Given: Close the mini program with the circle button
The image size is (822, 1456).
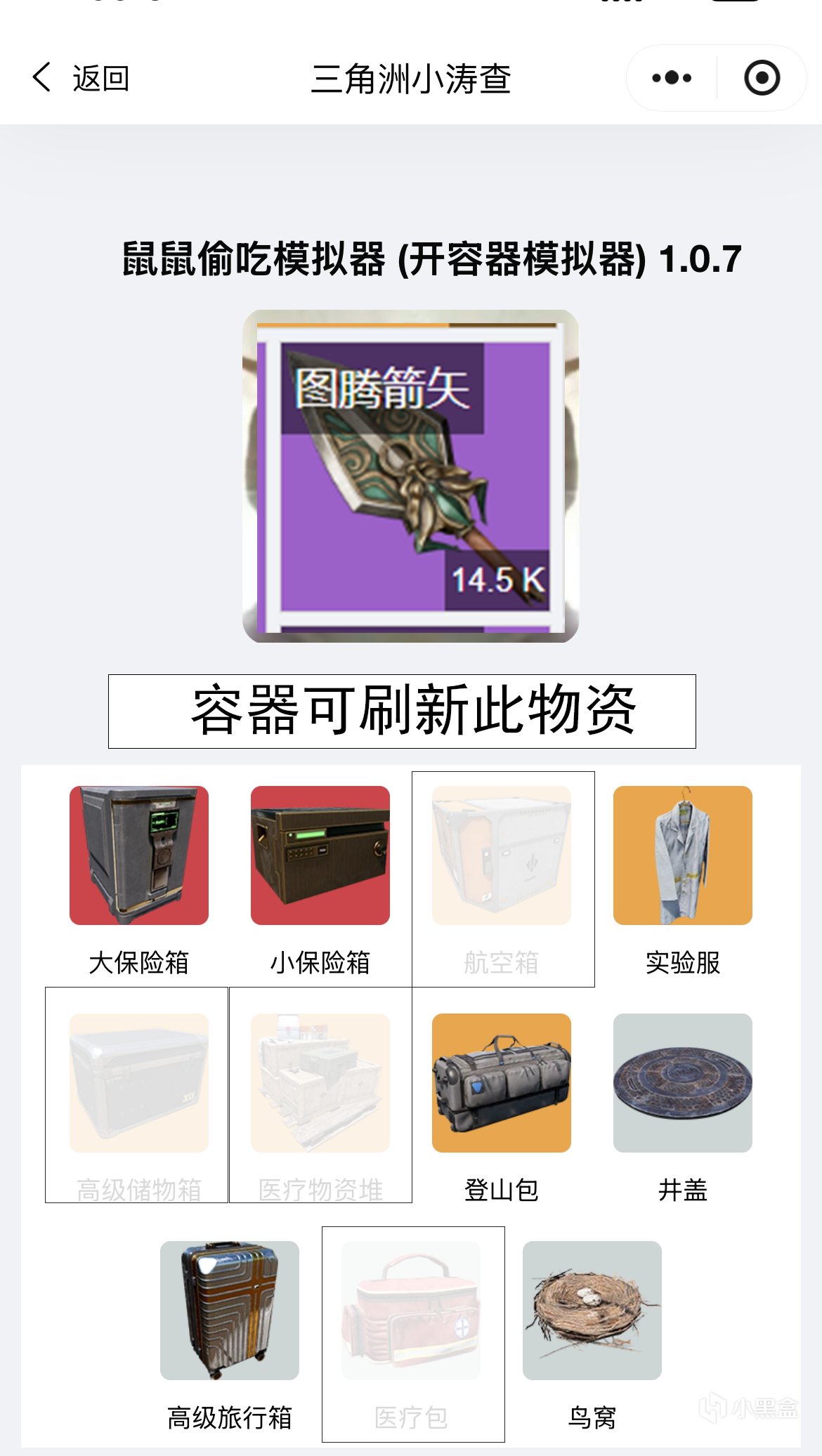Looking at the screenshot, I should point(762,78).
